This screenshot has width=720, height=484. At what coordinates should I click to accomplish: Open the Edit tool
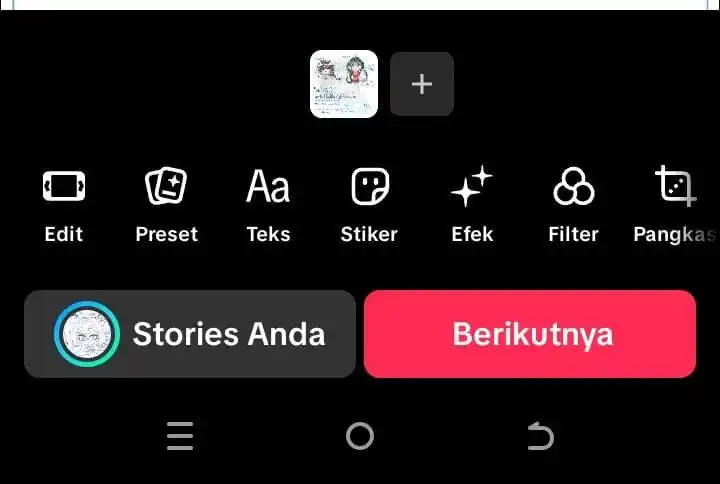tap(64, 205)
